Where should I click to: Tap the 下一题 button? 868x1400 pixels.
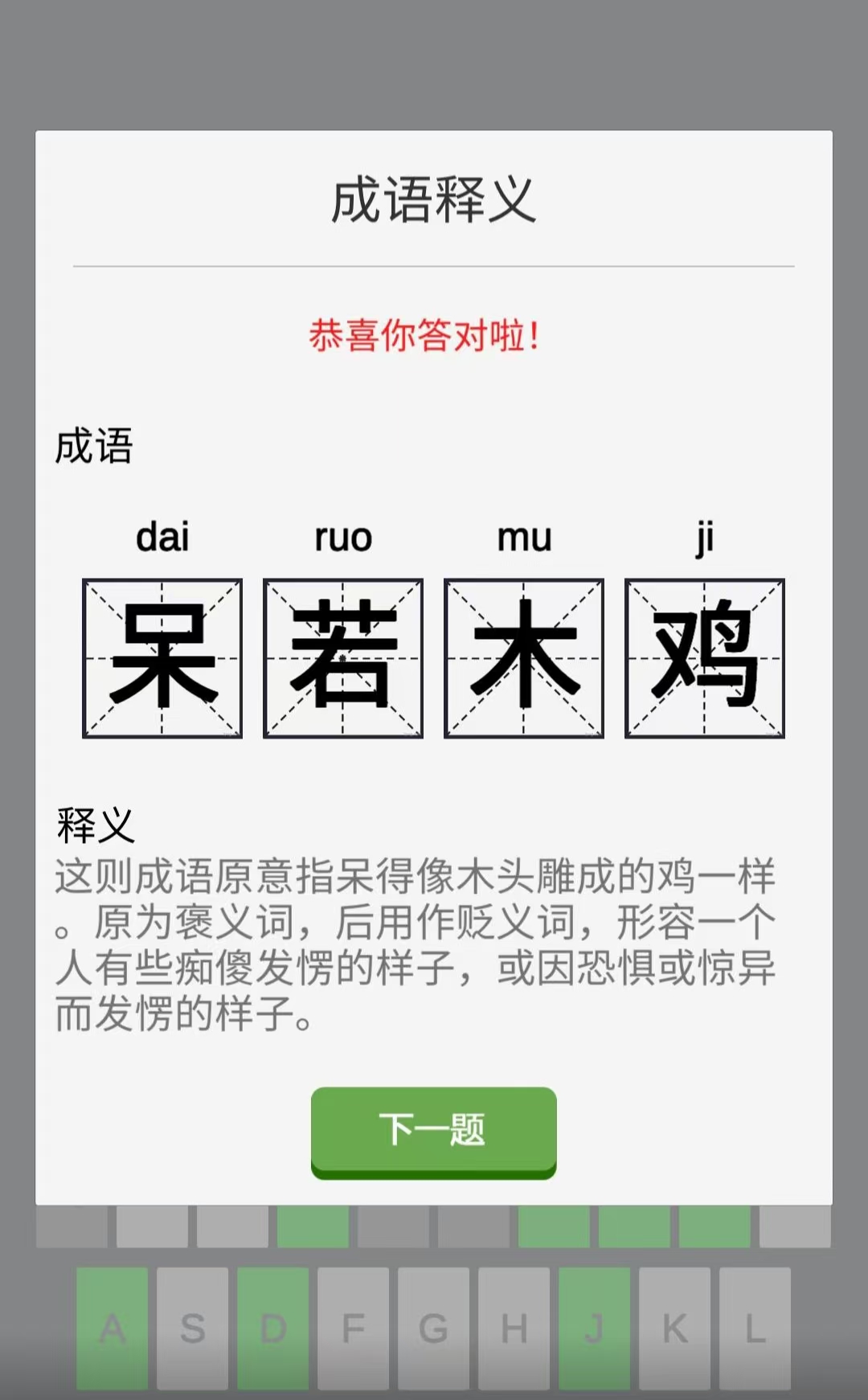[x=433, y=1131]
